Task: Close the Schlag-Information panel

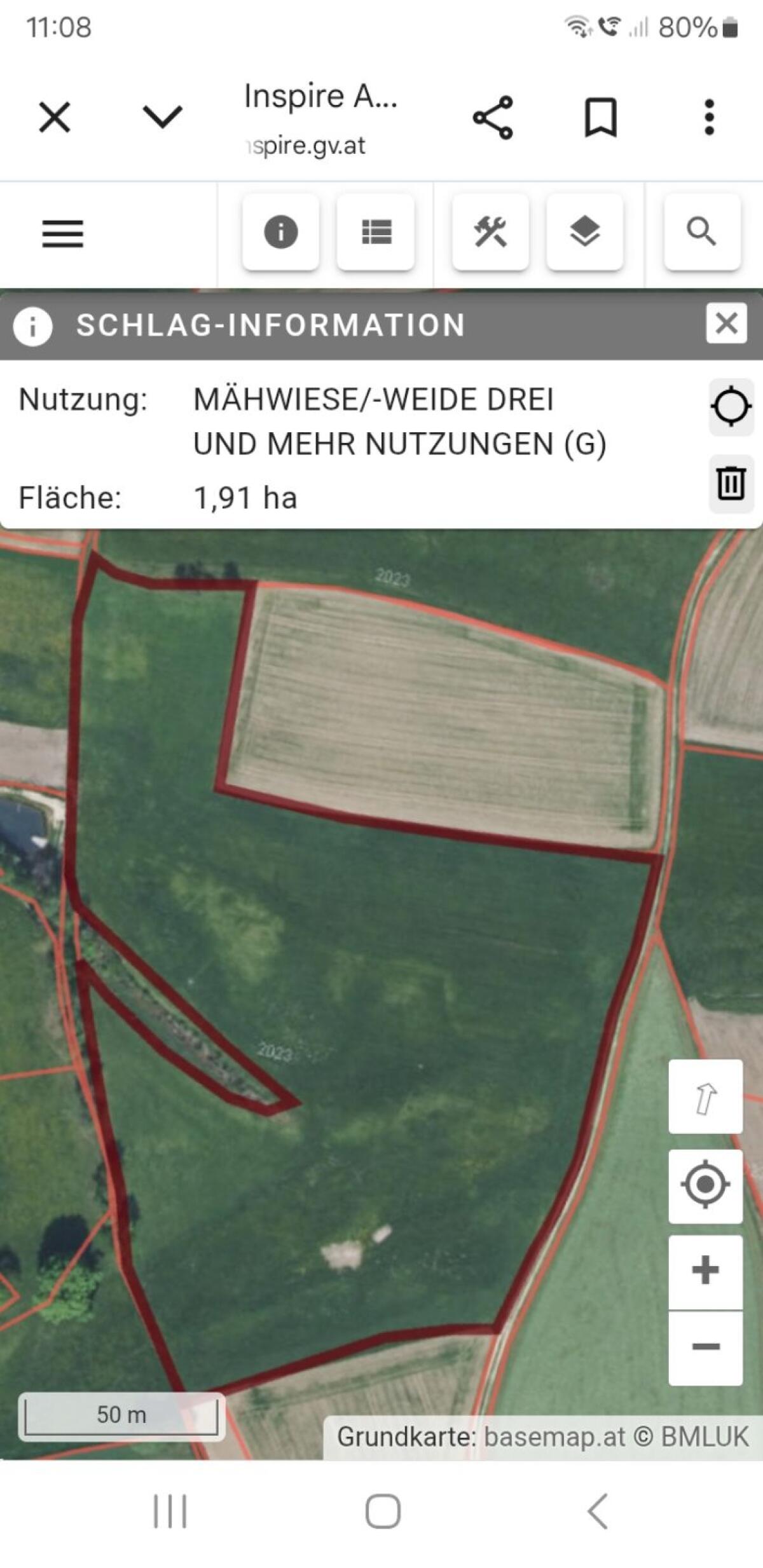Action: (726, 324)
